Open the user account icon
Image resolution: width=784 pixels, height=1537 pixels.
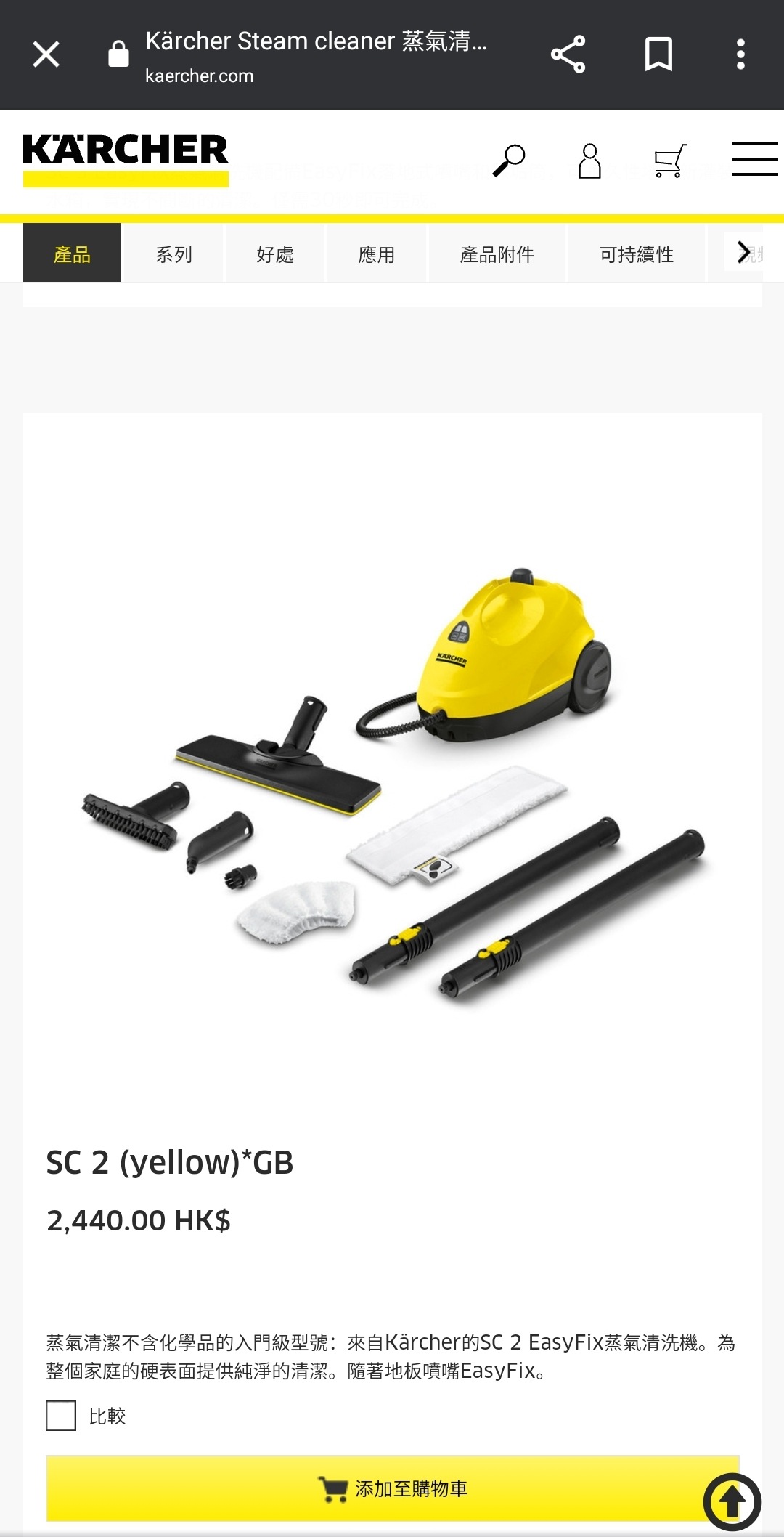tap(589, 161)
